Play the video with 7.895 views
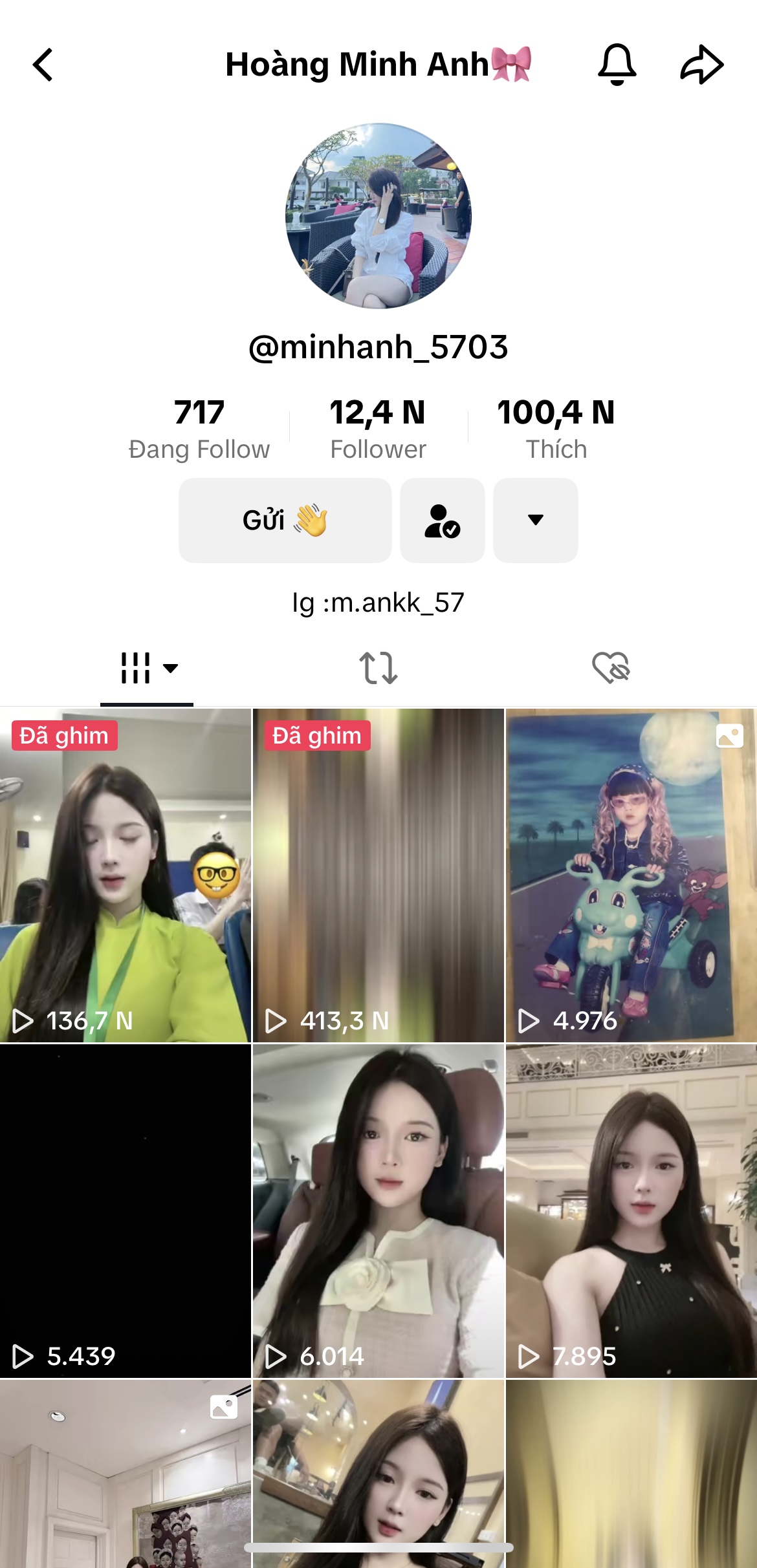The height and width of the screenshot is (1568, 757). pos(631,1210)
